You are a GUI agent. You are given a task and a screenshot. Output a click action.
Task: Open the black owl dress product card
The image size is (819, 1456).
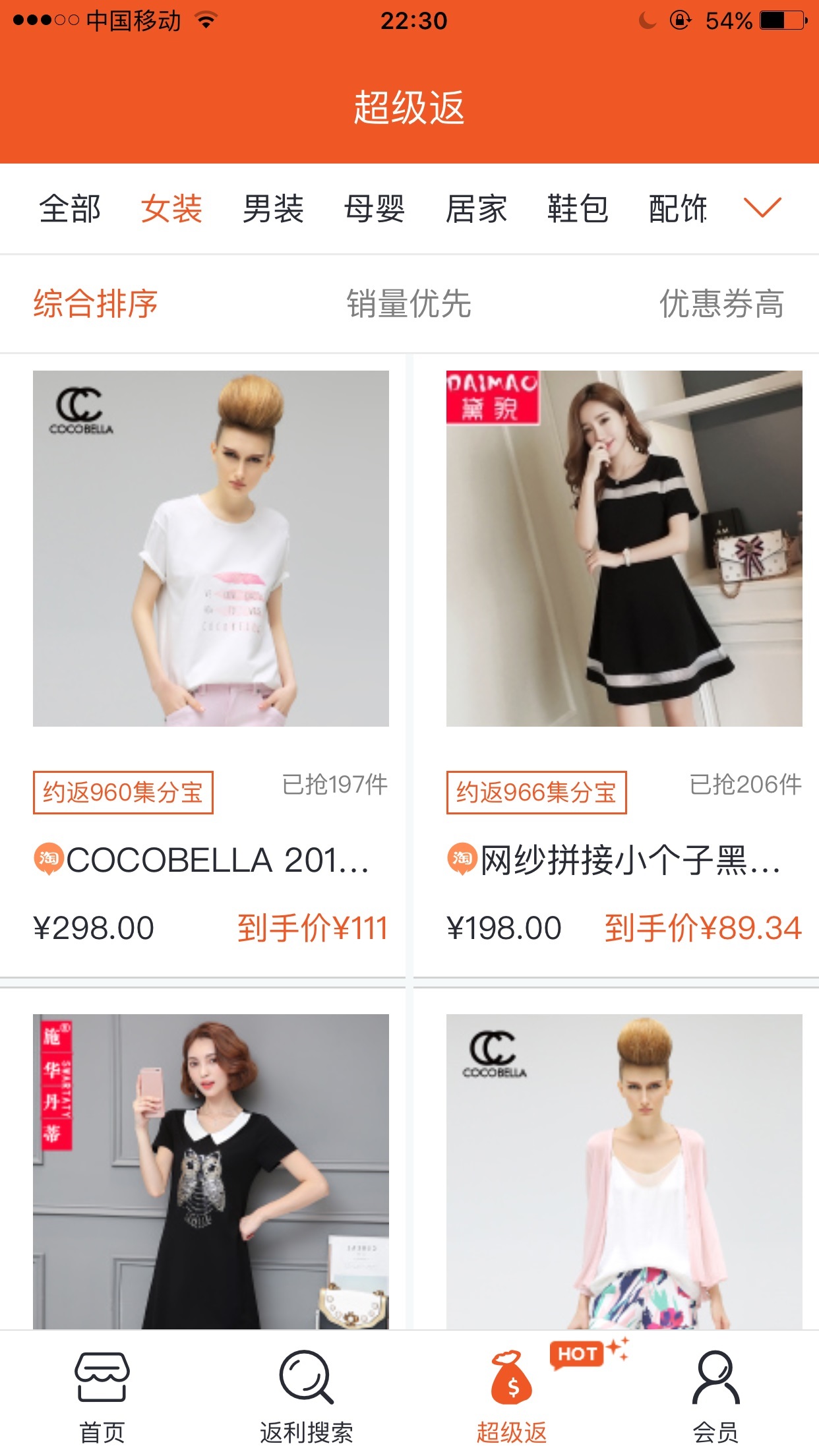coord(211,1171)
